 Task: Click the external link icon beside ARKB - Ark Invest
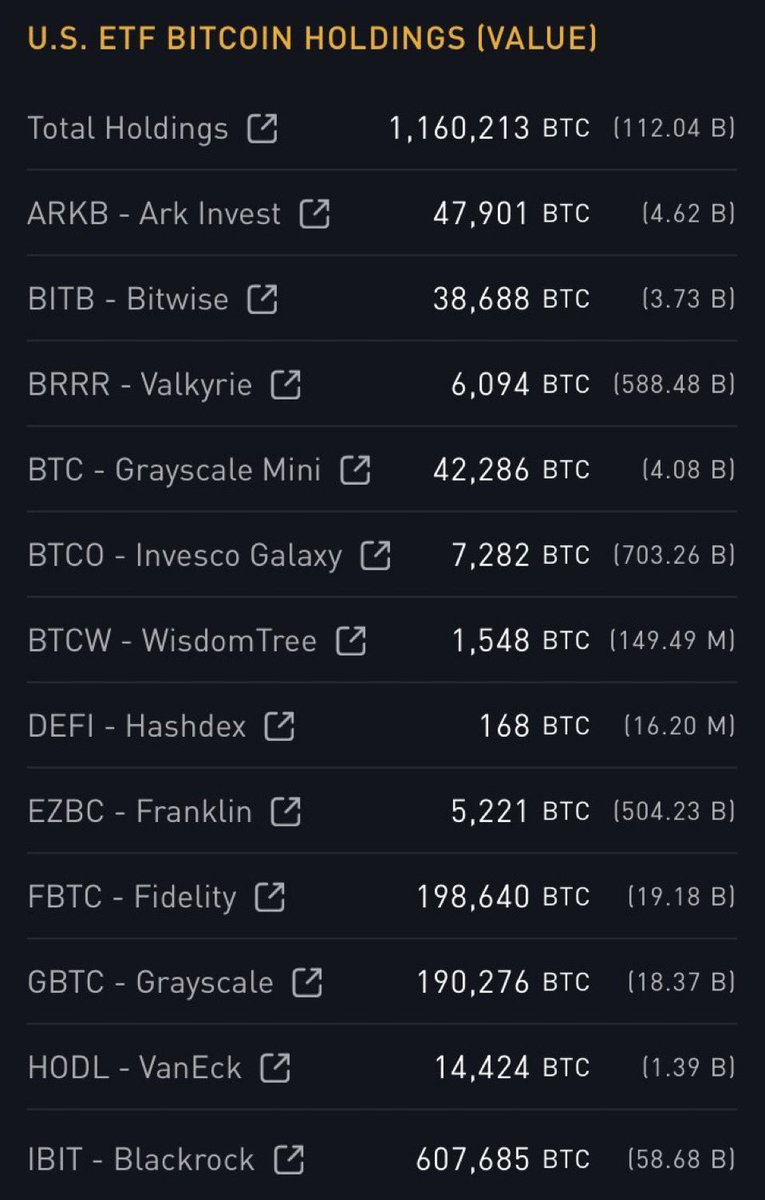(x=316, y=212)
